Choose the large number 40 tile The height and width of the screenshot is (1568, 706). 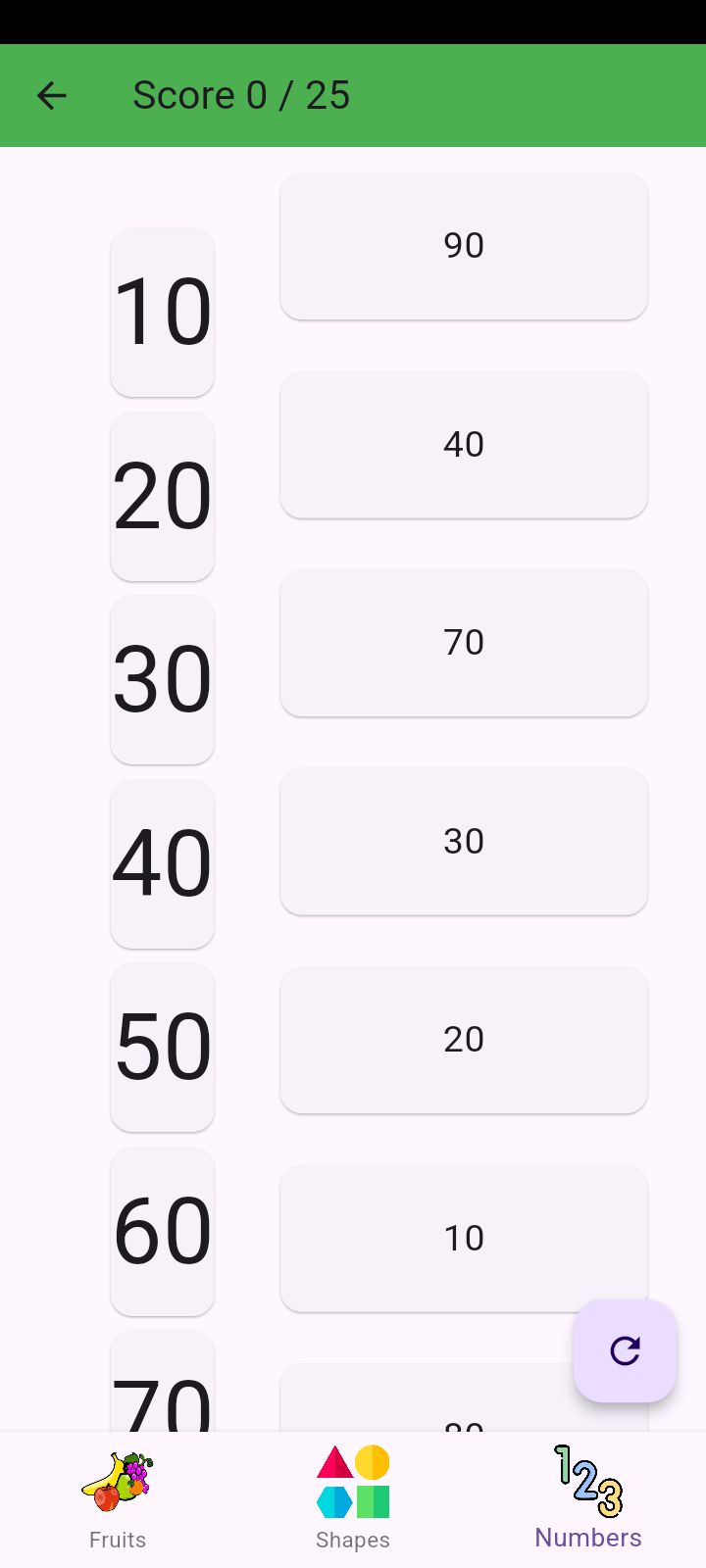163,863
